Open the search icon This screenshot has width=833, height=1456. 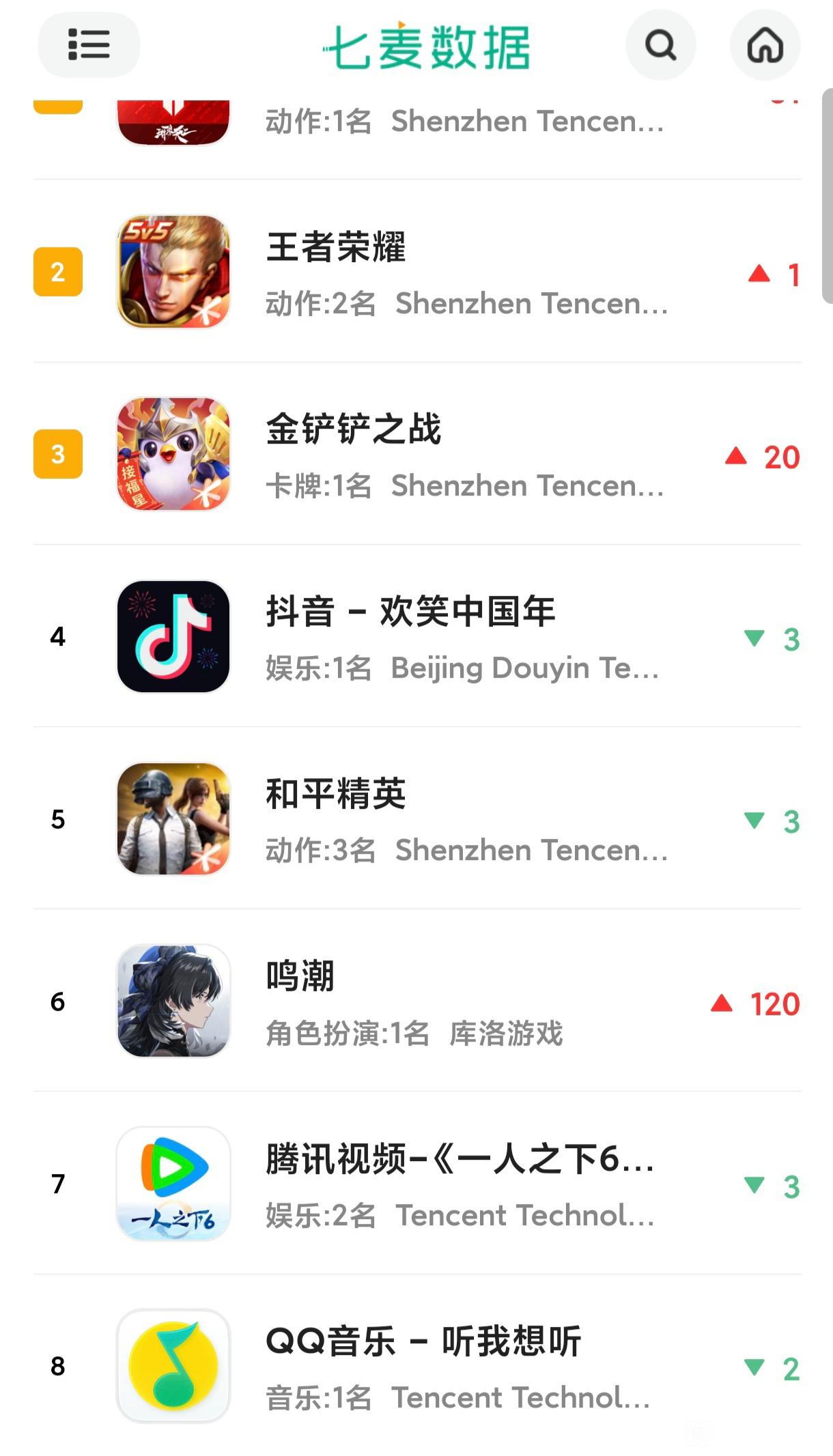point(660,46)
